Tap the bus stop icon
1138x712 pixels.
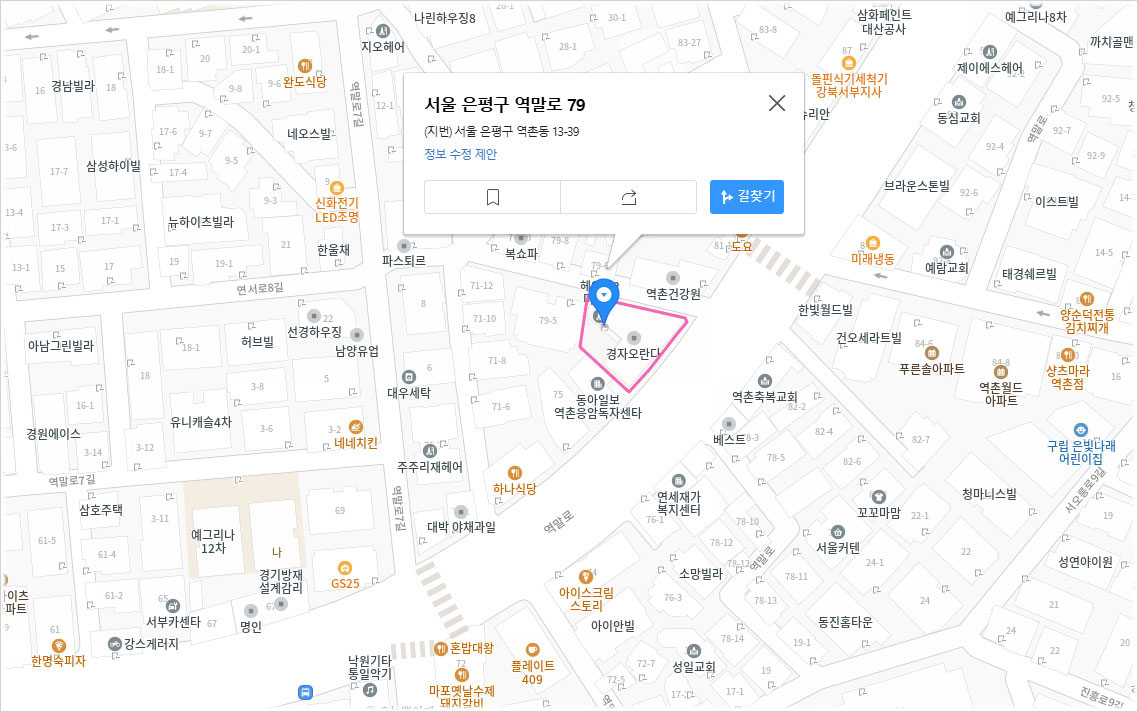[x=305, y=692]
